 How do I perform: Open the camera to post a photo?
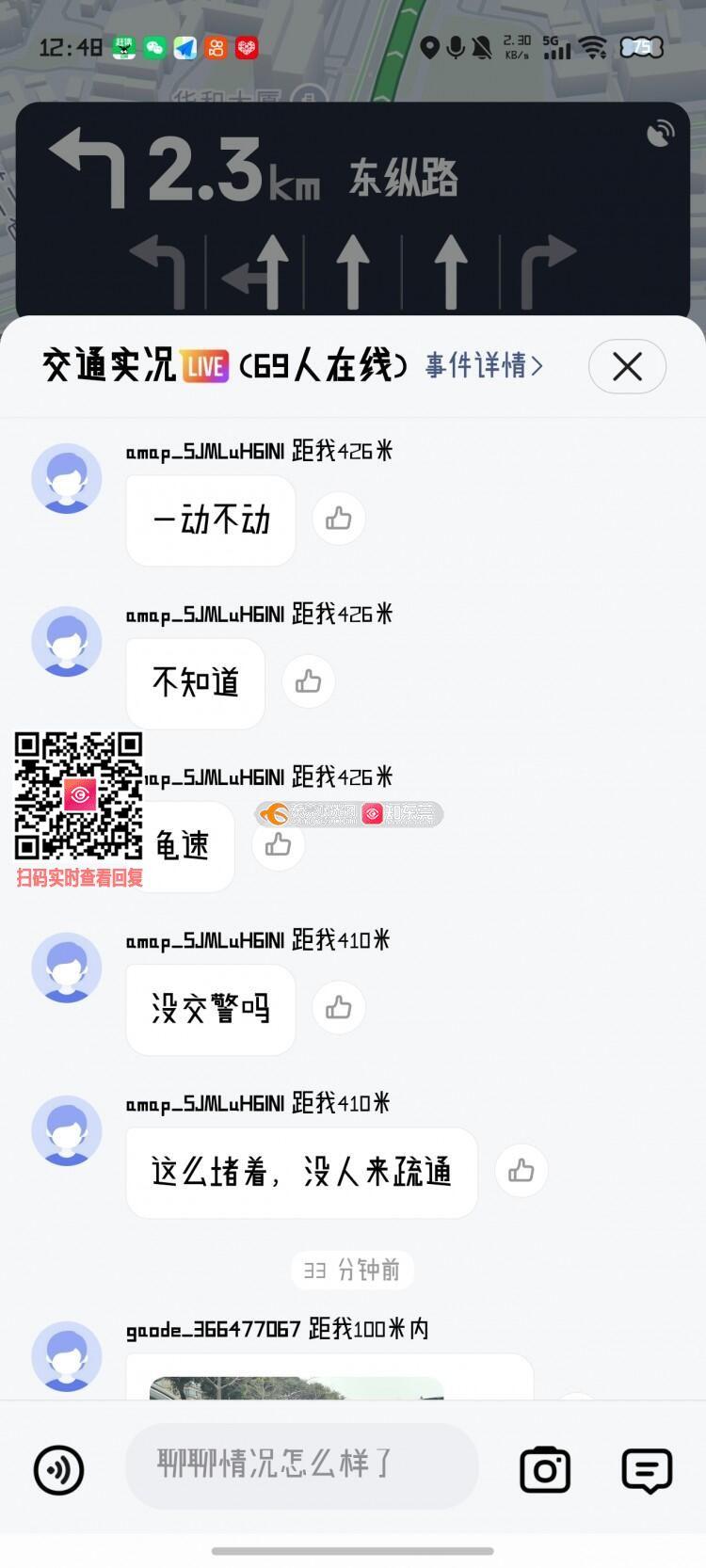point(545,1469)
